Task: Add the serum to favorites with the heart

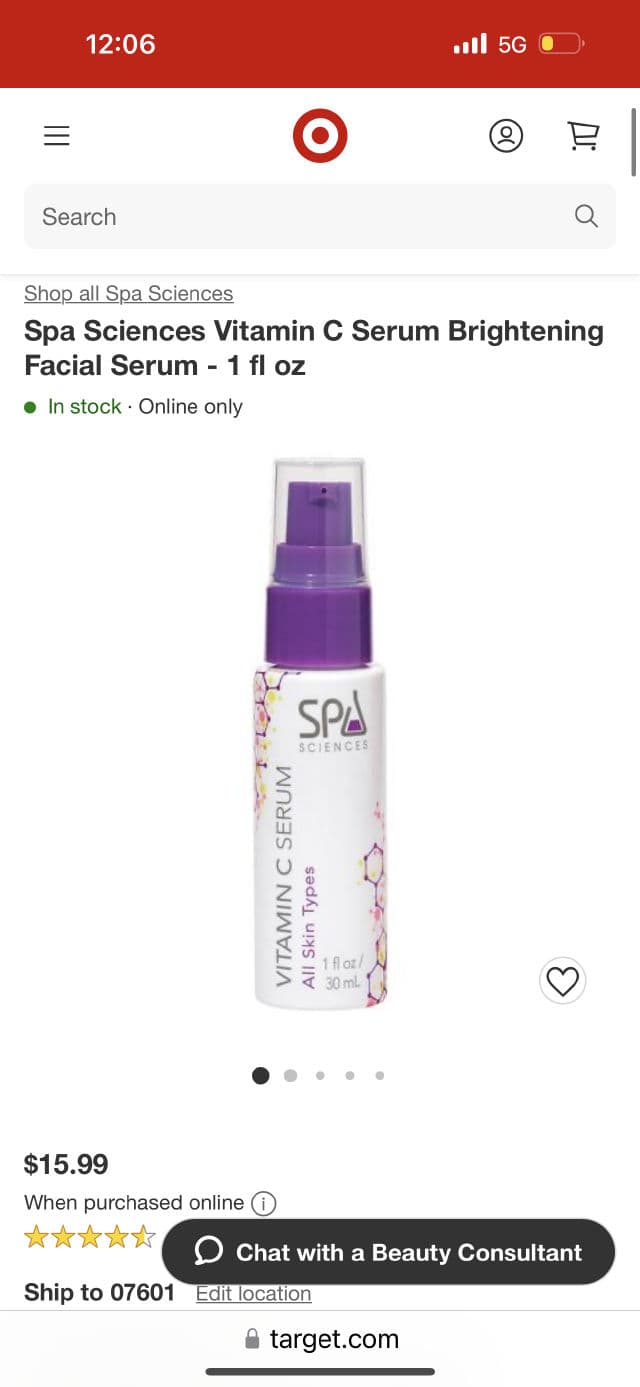Action: [x=562, y=981]
